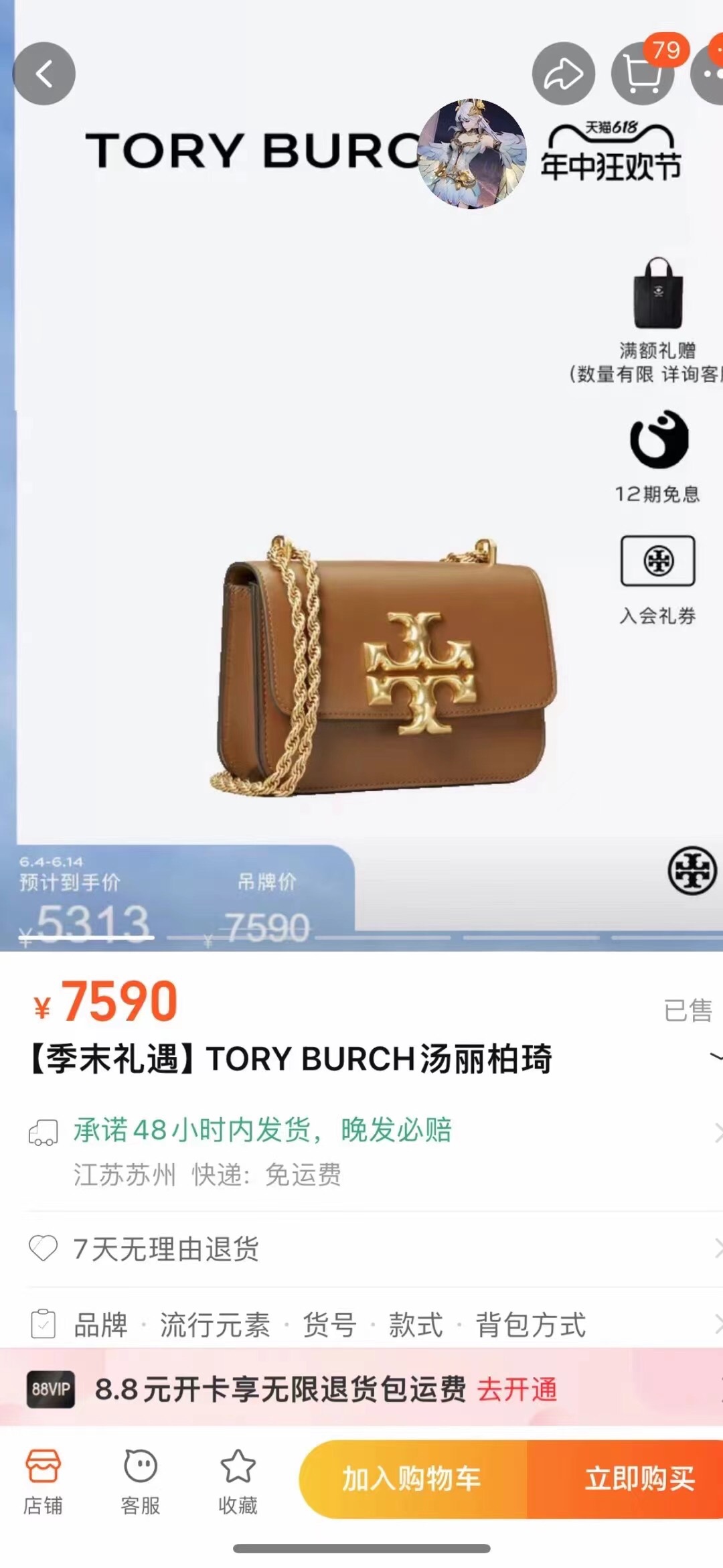Share this Tory Burch product

coord(563,74)
